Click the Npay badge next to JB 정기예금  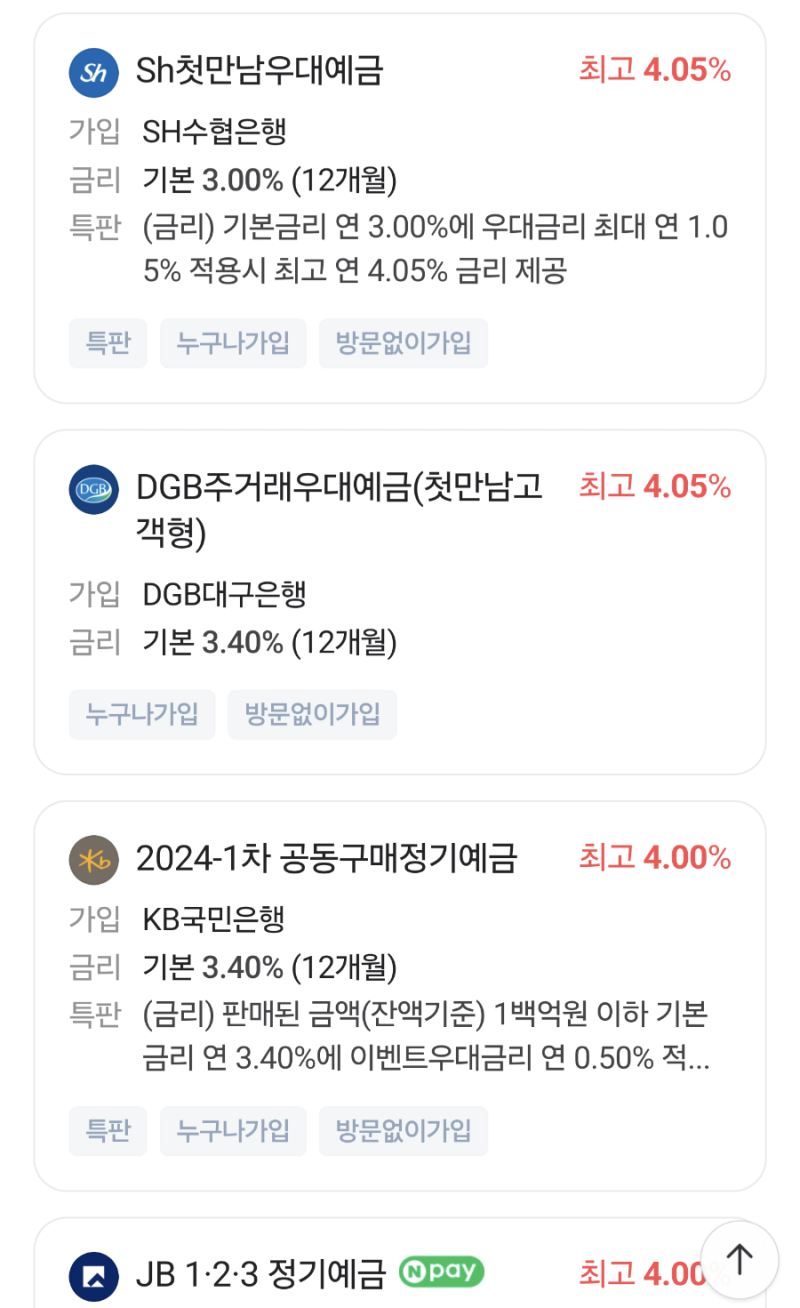point(440,1271)
